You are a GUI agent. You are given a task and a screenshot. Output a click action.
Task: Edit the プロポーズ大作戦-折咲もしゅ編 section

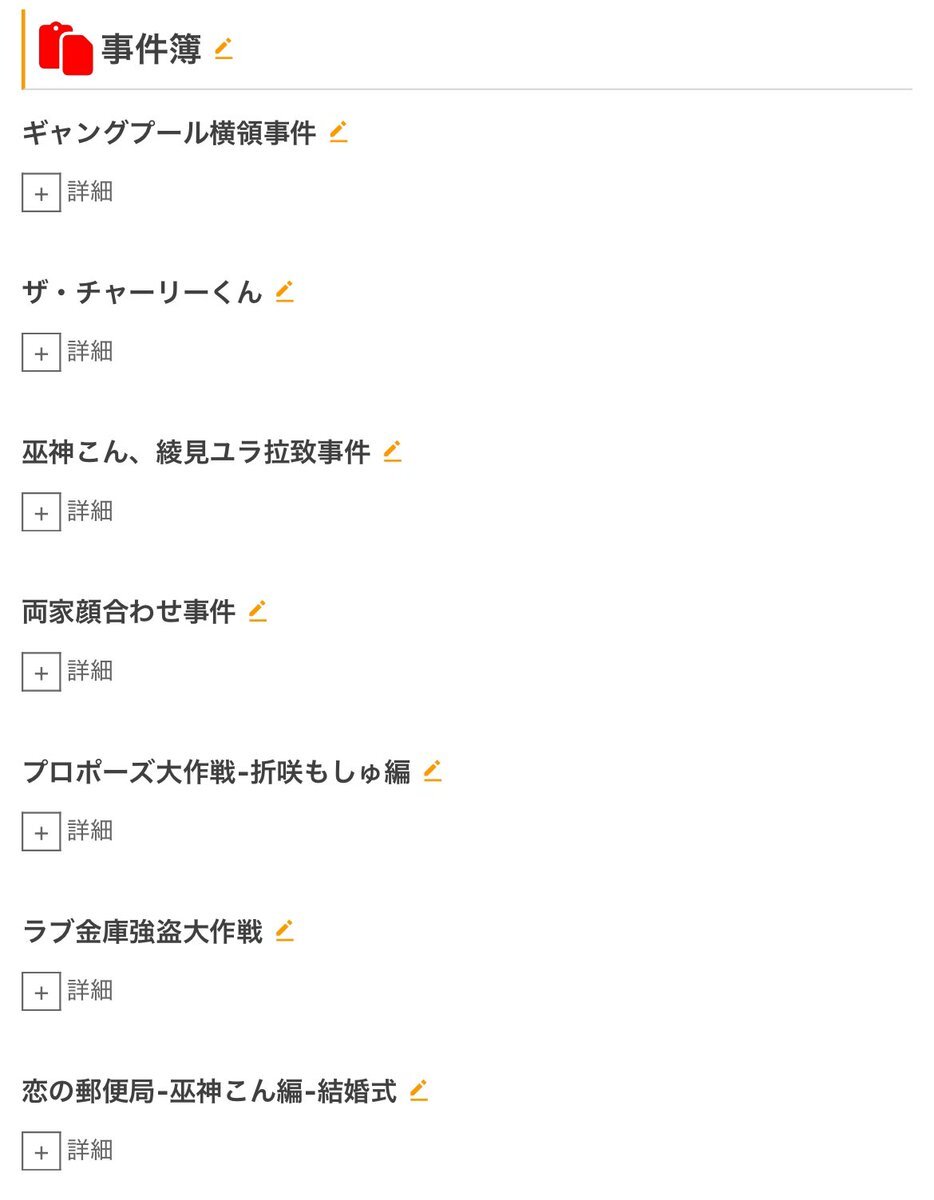(433, 771)
